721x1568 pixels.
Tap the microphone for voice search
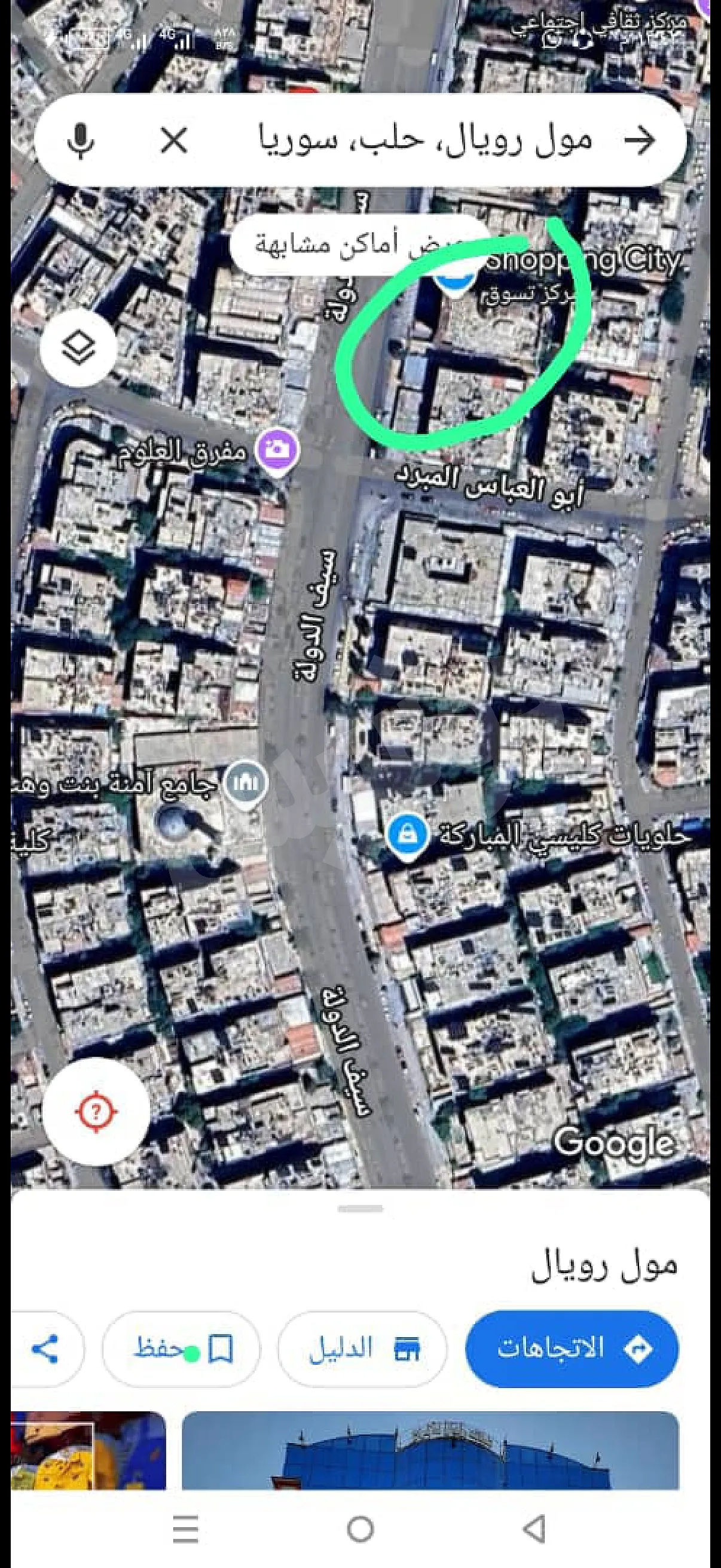[80, 141]
